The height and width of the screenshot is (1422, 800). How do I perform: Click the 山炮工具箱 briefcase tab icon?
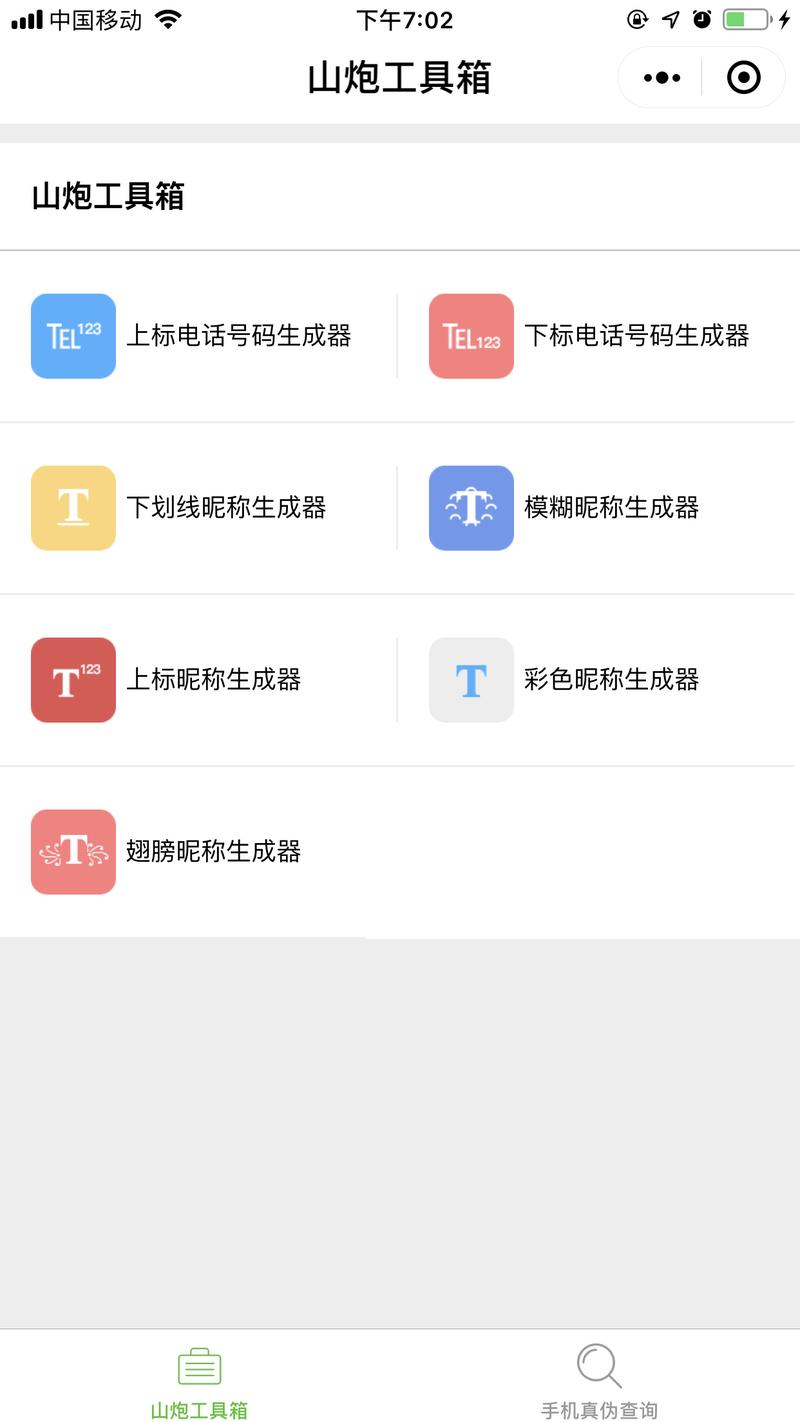pyautogui.click(x=199, y=1364)
